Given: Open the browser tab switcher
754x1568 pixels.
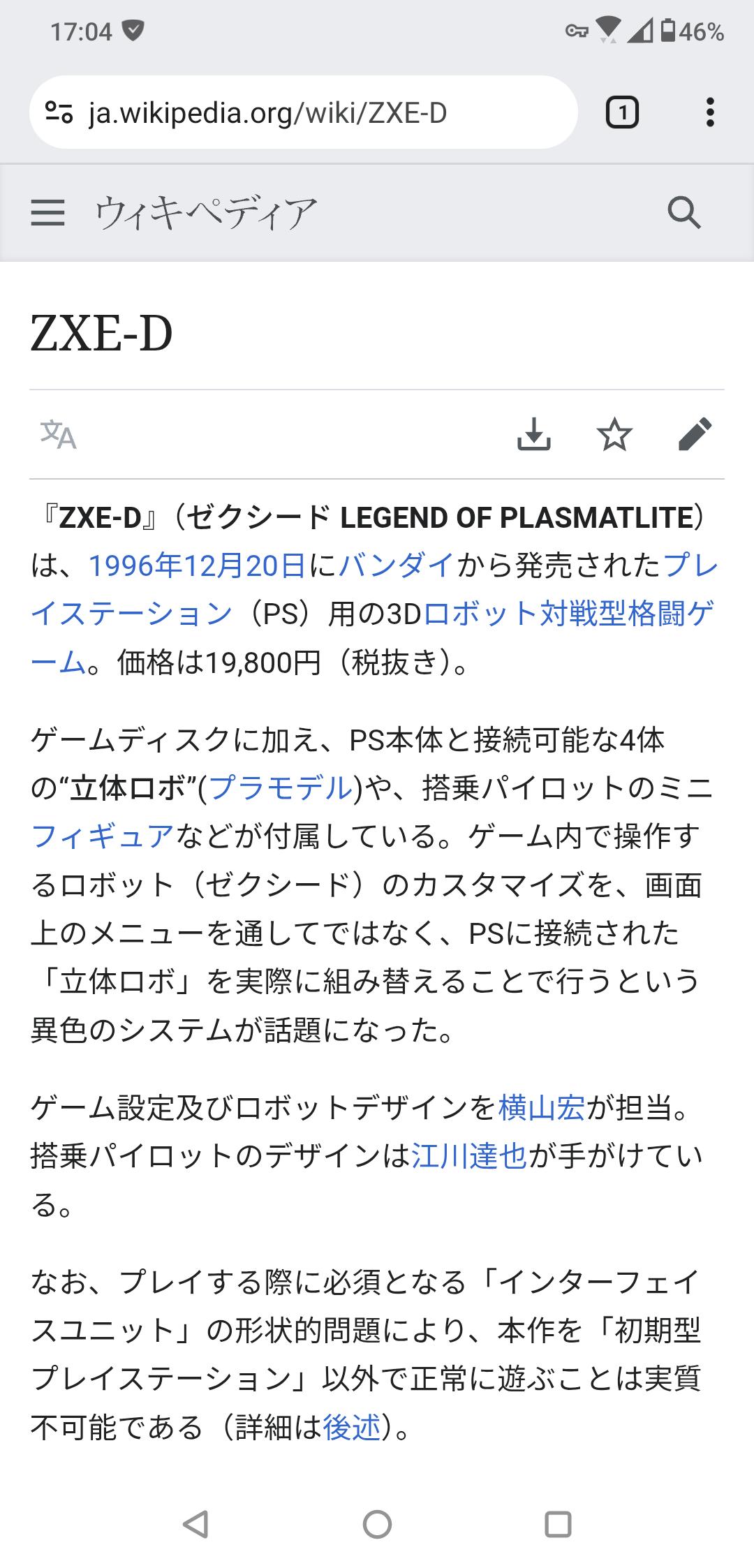Looking at the screenshot, I should (621, 112).
